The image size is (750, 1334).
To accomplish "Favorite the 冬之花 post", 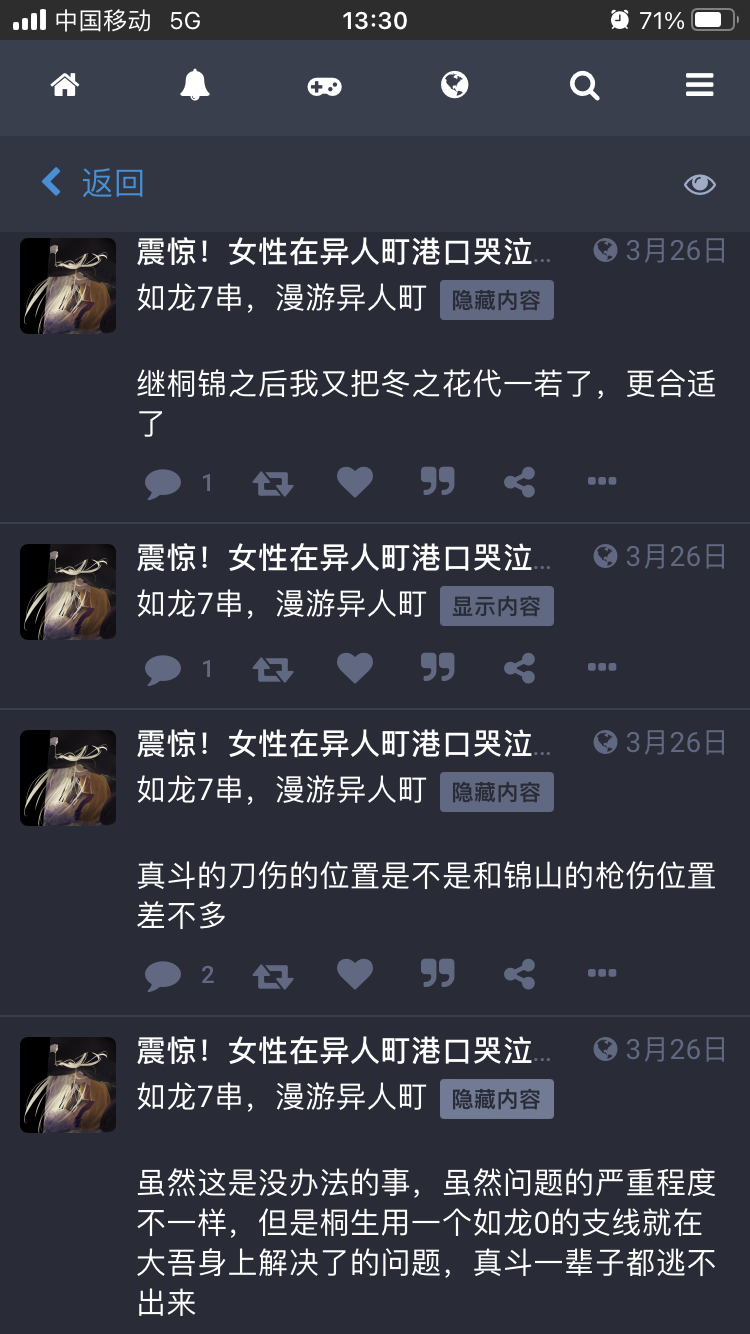I will [354, 483].
